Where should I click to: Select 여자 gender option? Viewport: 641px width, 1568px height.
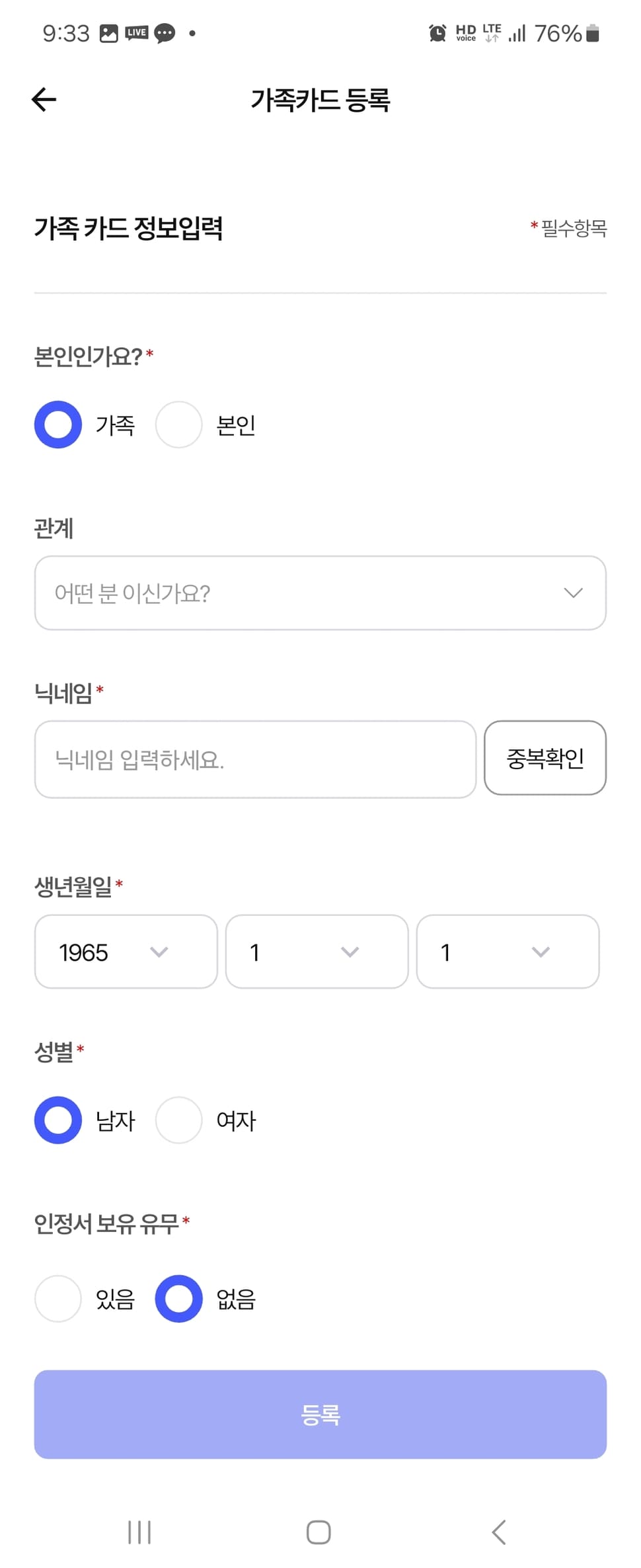click(x=179, y=1120)
